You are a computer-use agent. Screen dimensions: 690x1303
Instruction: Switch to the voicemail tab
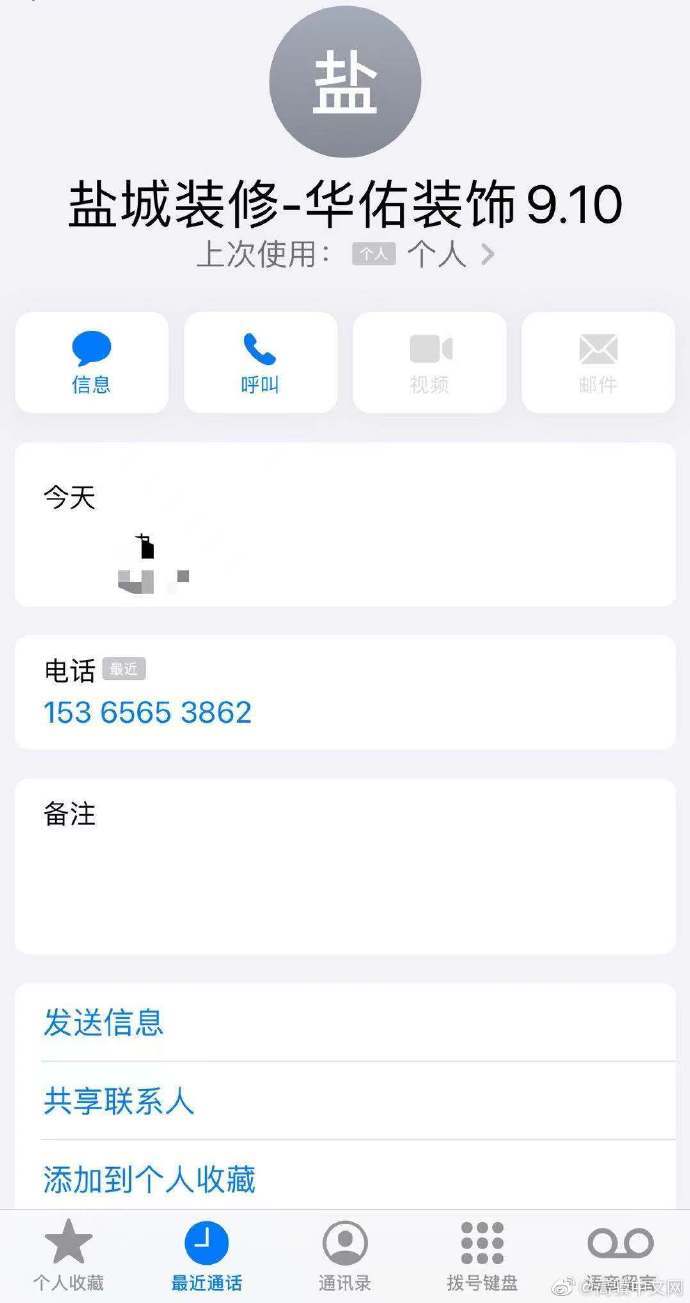(x=620, y=1256)
